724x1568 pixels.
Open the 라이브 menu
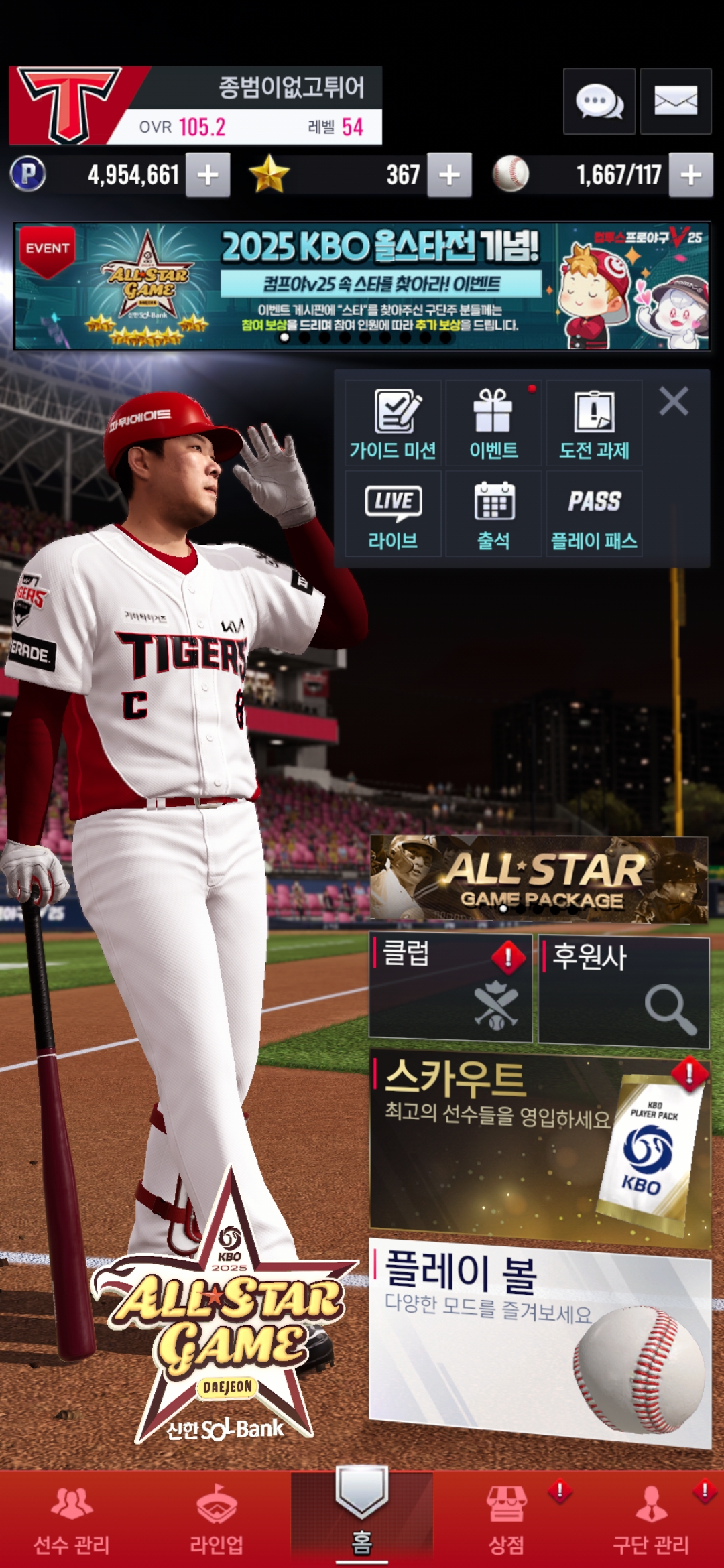tap(393, 514)
